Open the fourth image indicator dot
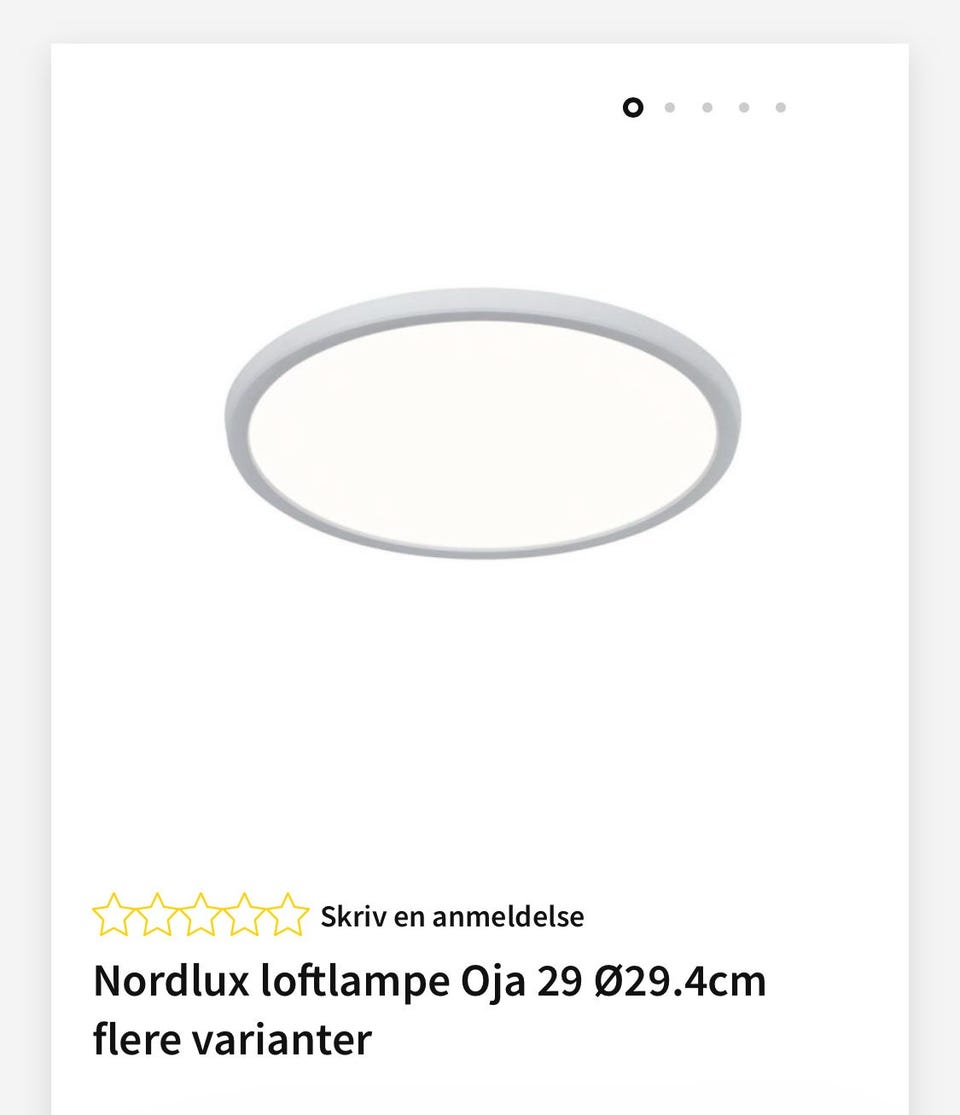Viewport: 960px width, 1115px height. (x=744, y=106)
